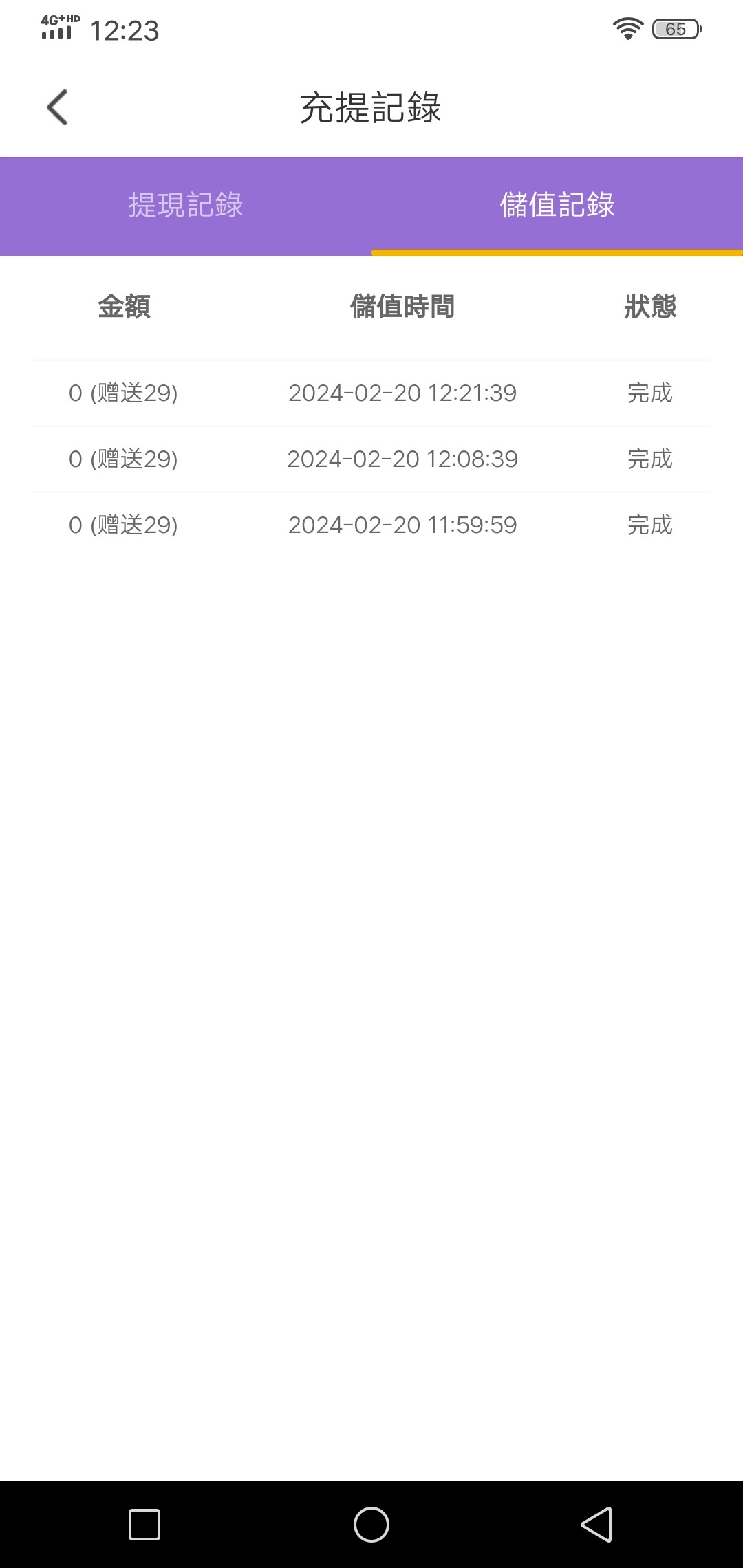
Task: Select the 儲值記錄 tab
Action: point(557,205)
